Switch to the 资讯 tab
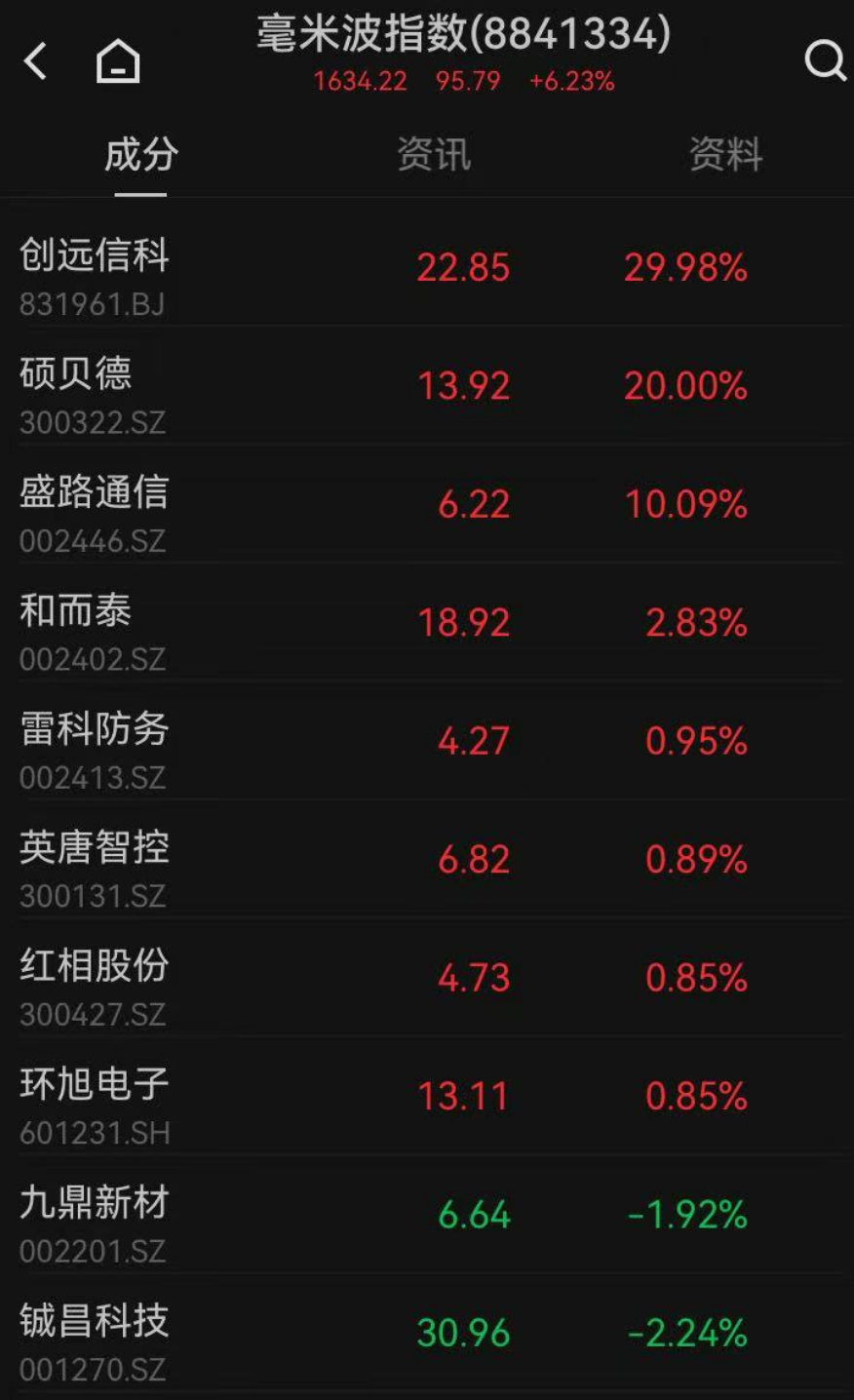The image size is (854, 1400). tap(435, 153)
